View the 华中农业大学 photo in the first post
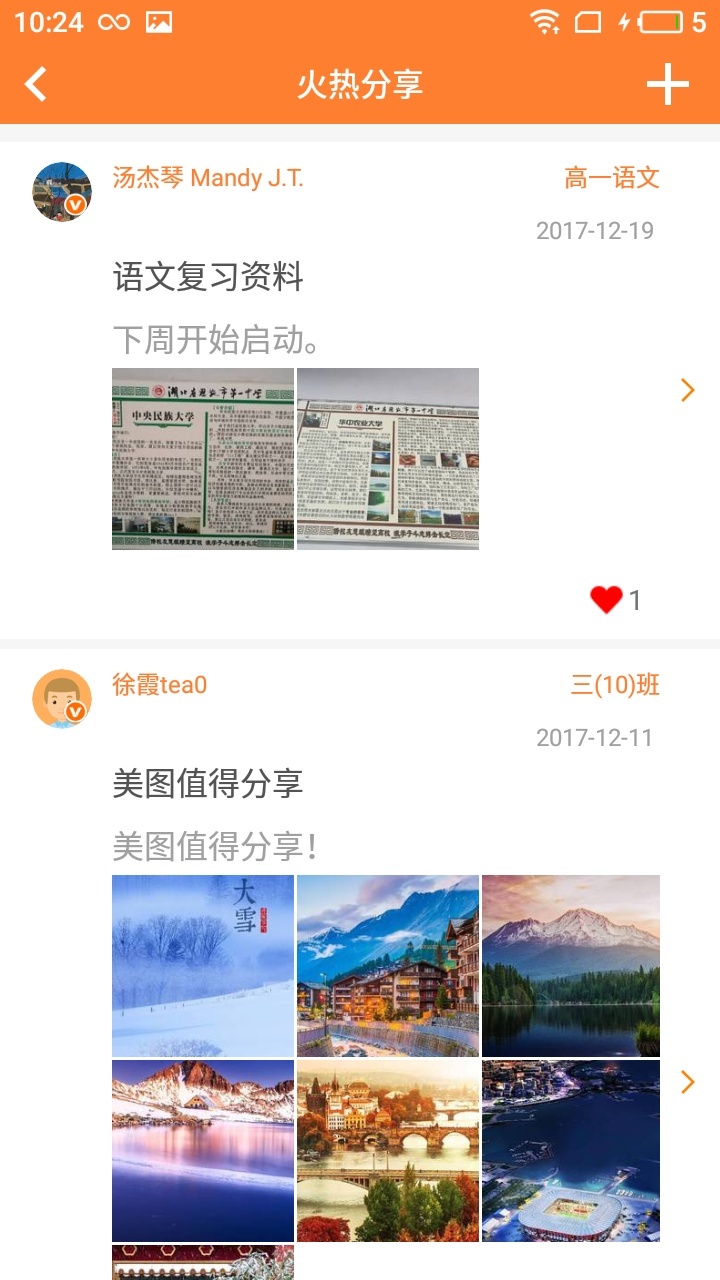 pos(388,459)
